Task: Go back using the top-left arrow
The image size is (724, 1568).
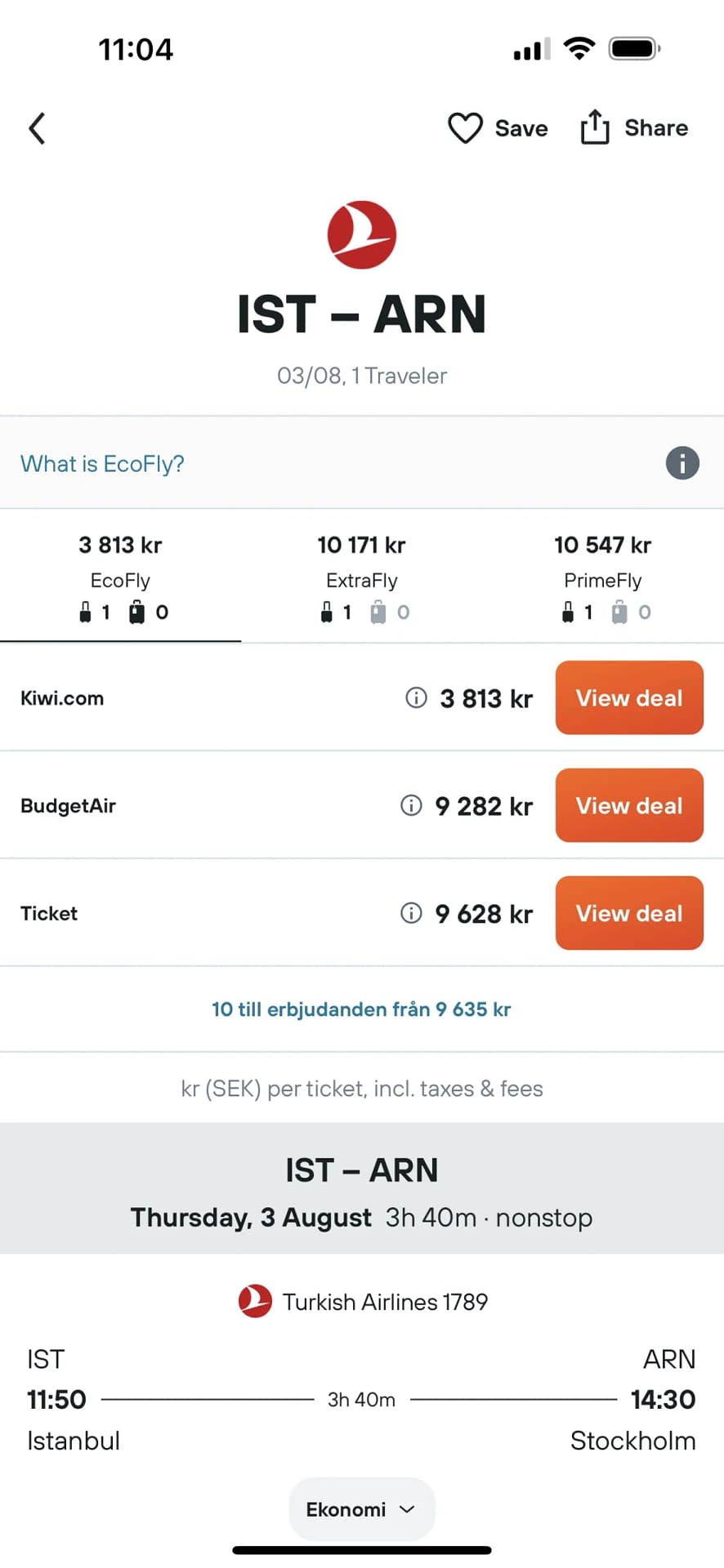Action: coord(37,128)
